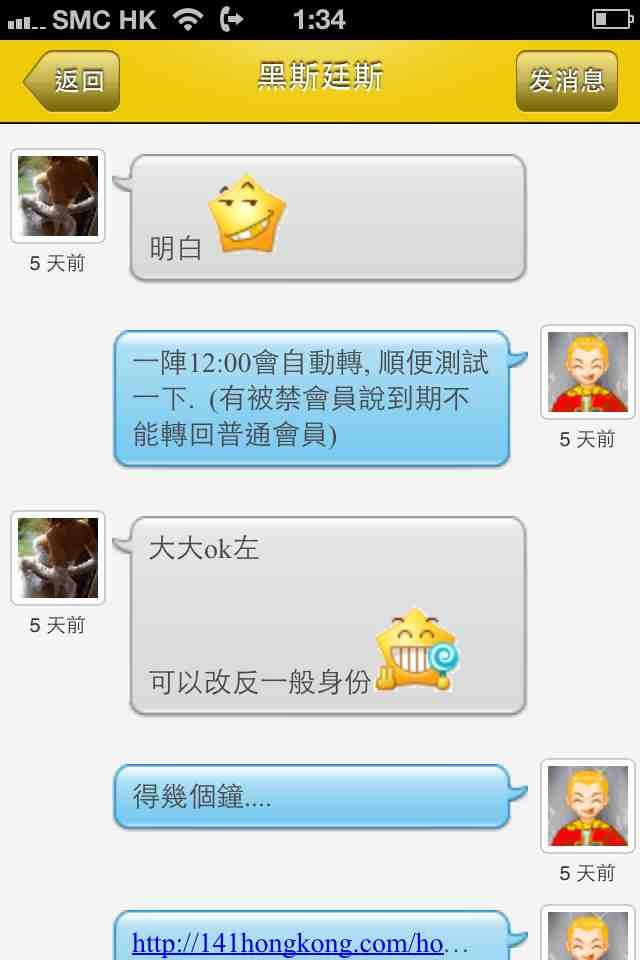Tap the 返回 back button
Viewport: 640px width, 960px height.
[x=74, y=81]
